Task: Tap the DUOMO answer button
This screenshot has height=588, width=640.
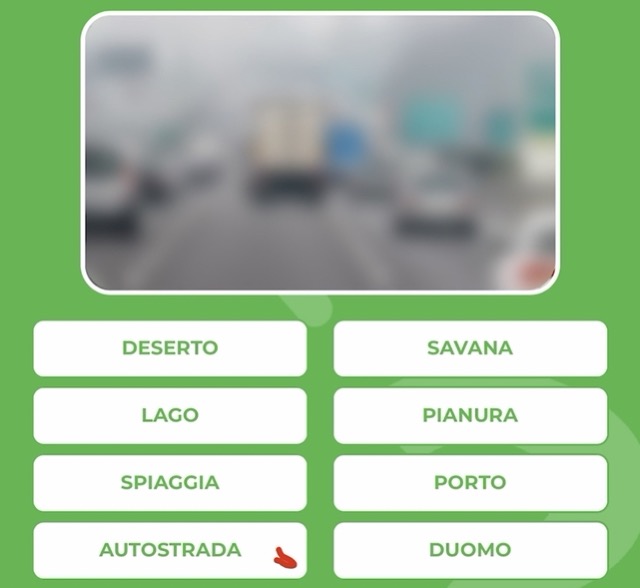Action: click(470, 550)
